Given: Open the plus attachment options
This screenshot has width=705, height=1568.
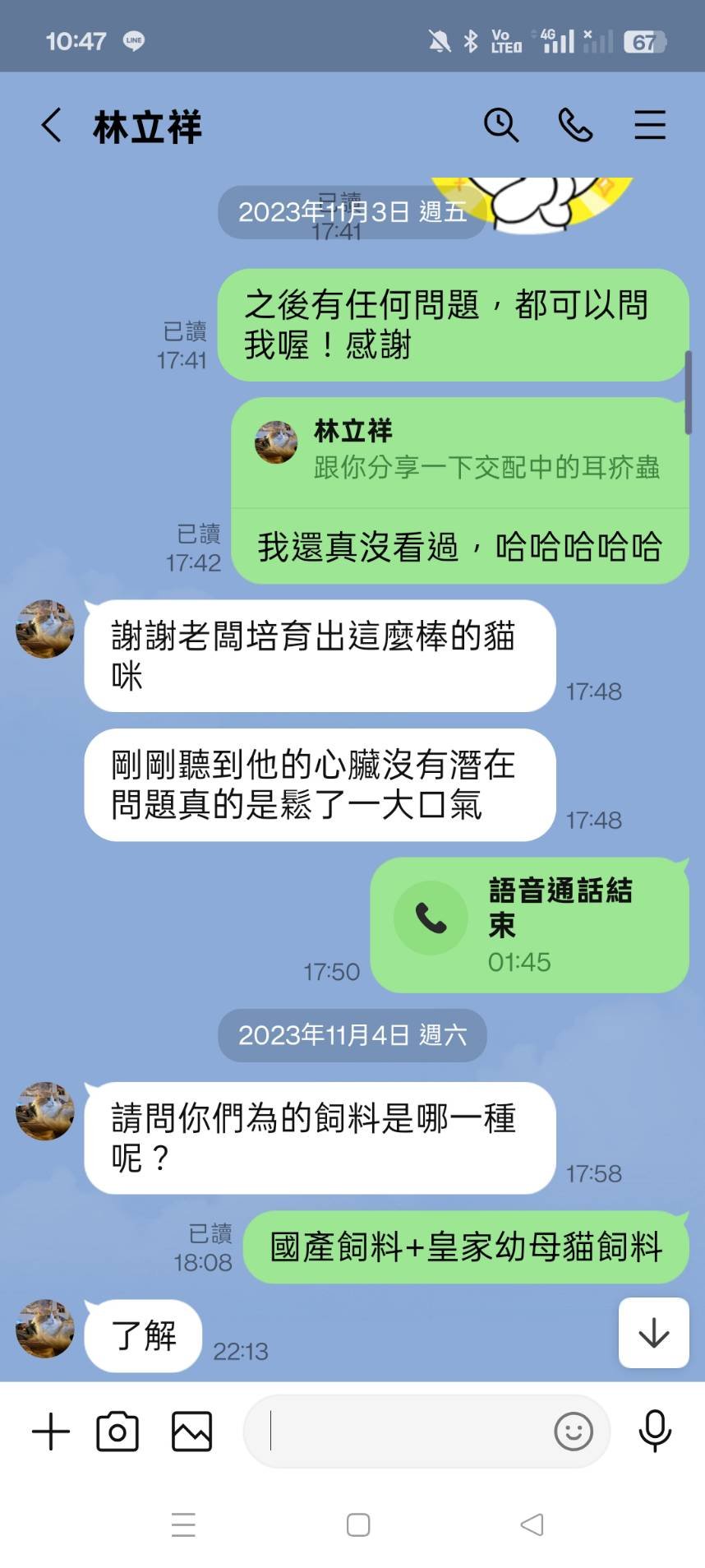Looking at the screenshot, I should point(51,1432).
